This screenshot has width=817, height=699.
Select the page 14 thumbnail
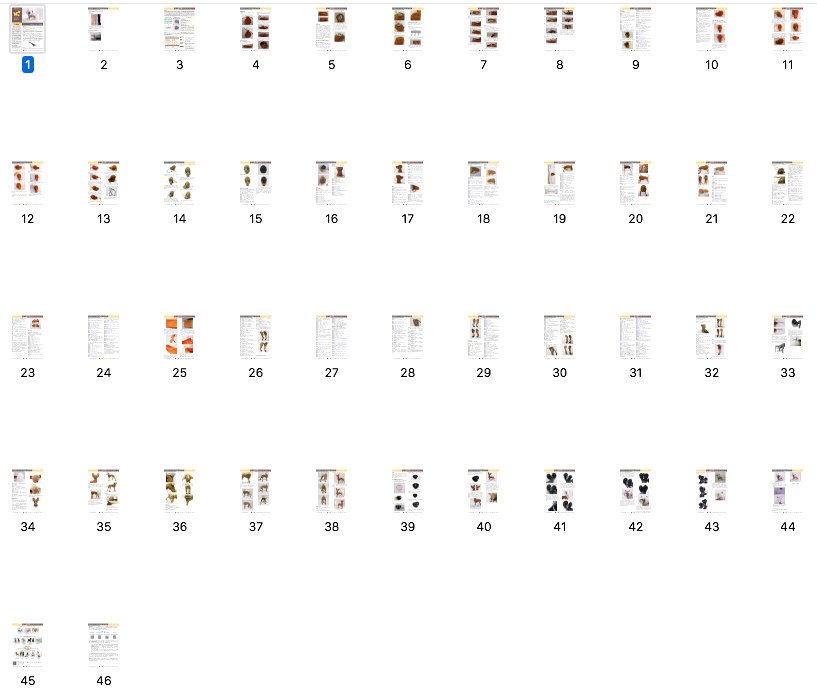coord(180,183)
